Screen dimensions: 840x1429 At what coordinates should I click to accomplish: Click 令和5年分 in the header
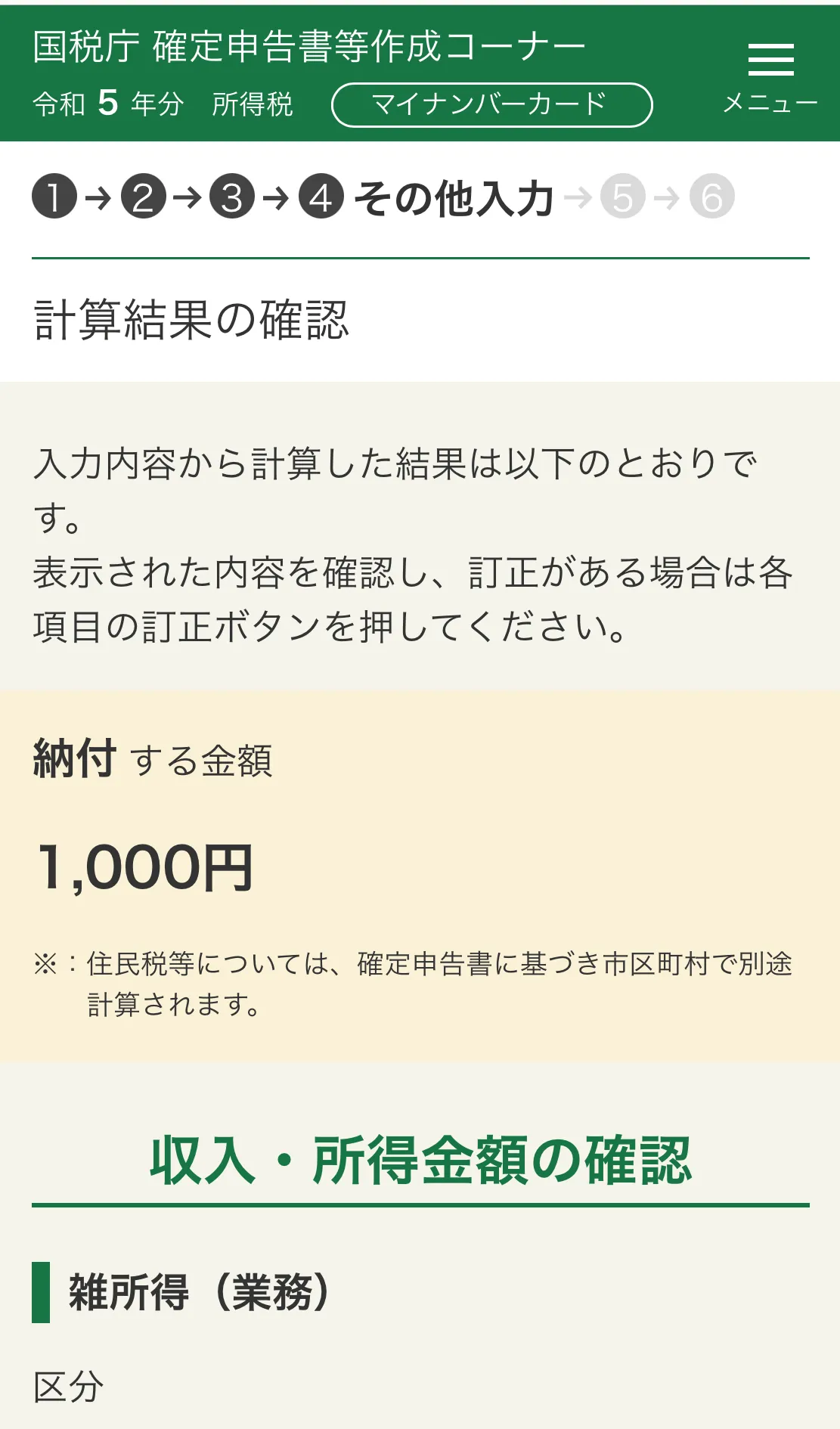click(108, 105)
